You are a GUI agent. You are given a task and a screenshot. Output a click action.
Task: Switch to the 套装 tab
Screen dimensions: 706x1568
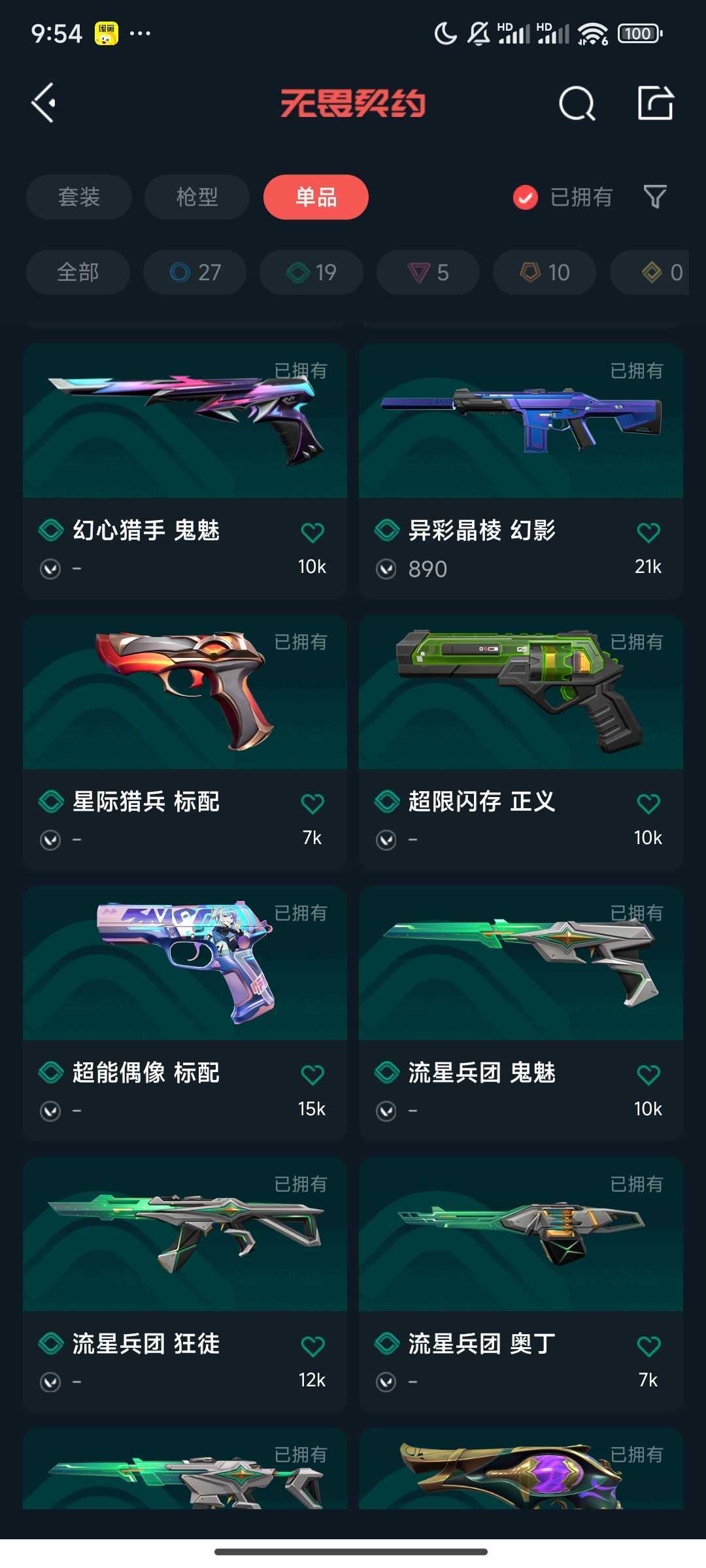[x=79, y=197]
